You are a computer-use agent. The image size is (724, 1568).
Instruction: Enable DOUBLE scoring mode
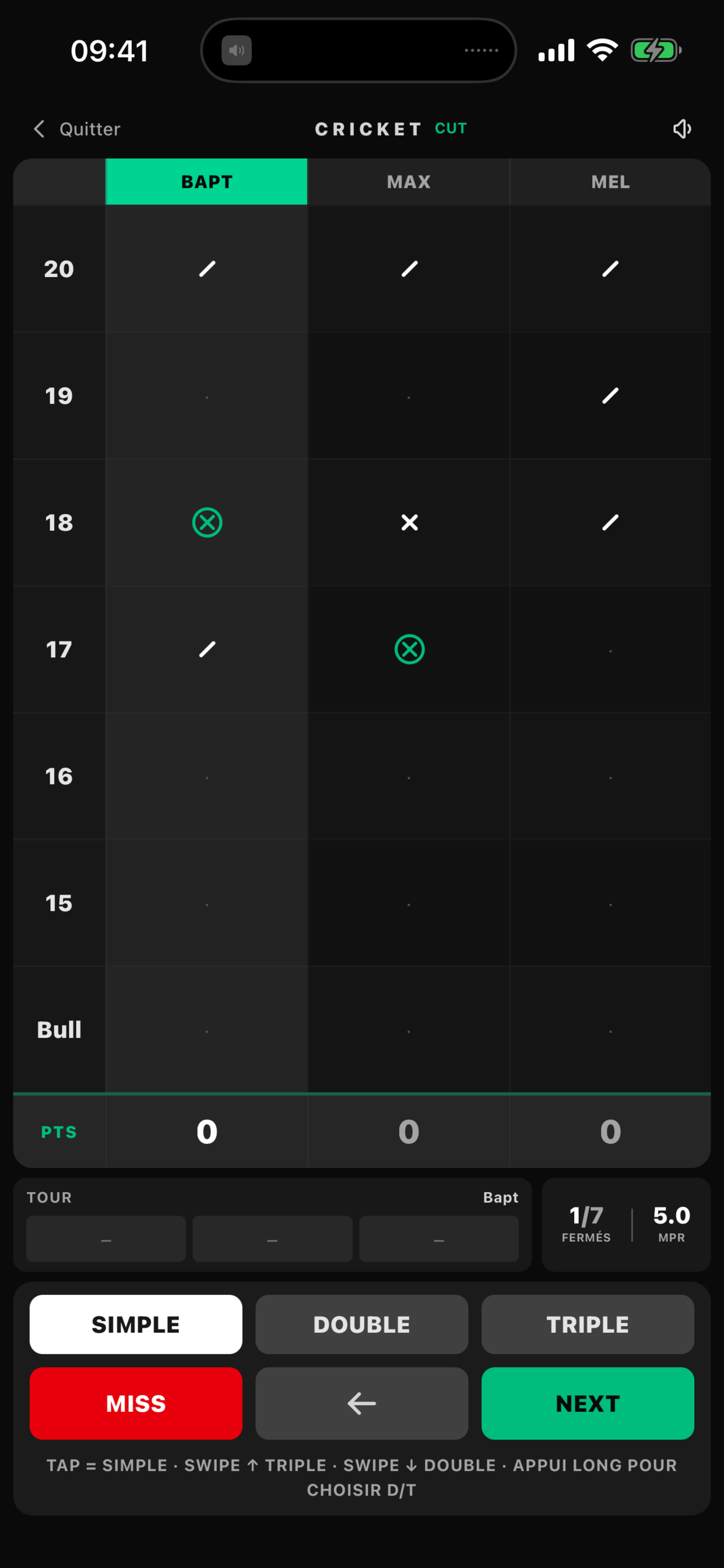361,1325
